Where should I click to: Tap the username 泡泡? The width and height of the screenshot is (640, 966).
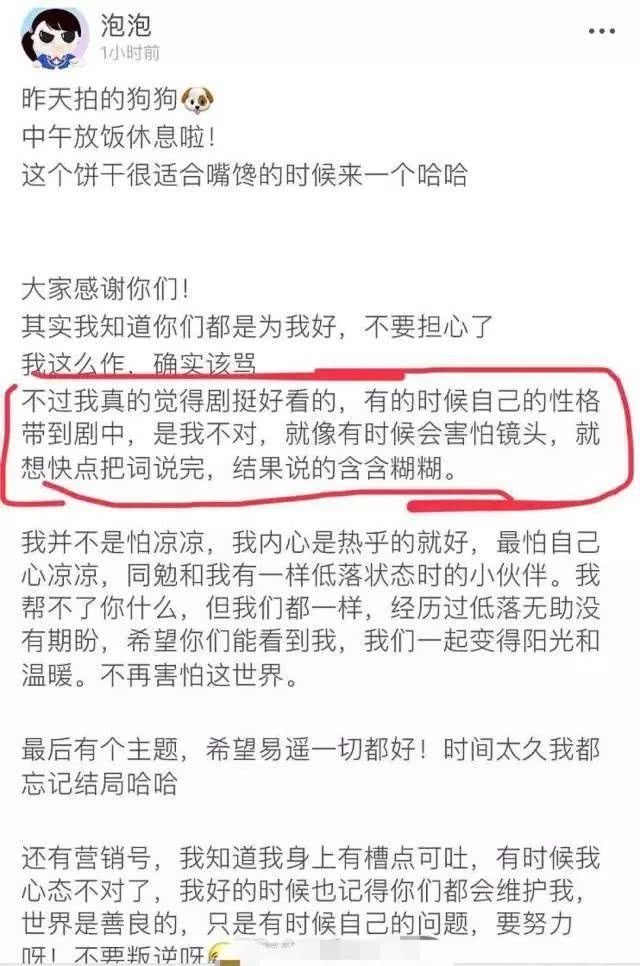pyautogui.click(x=125, y=23)
